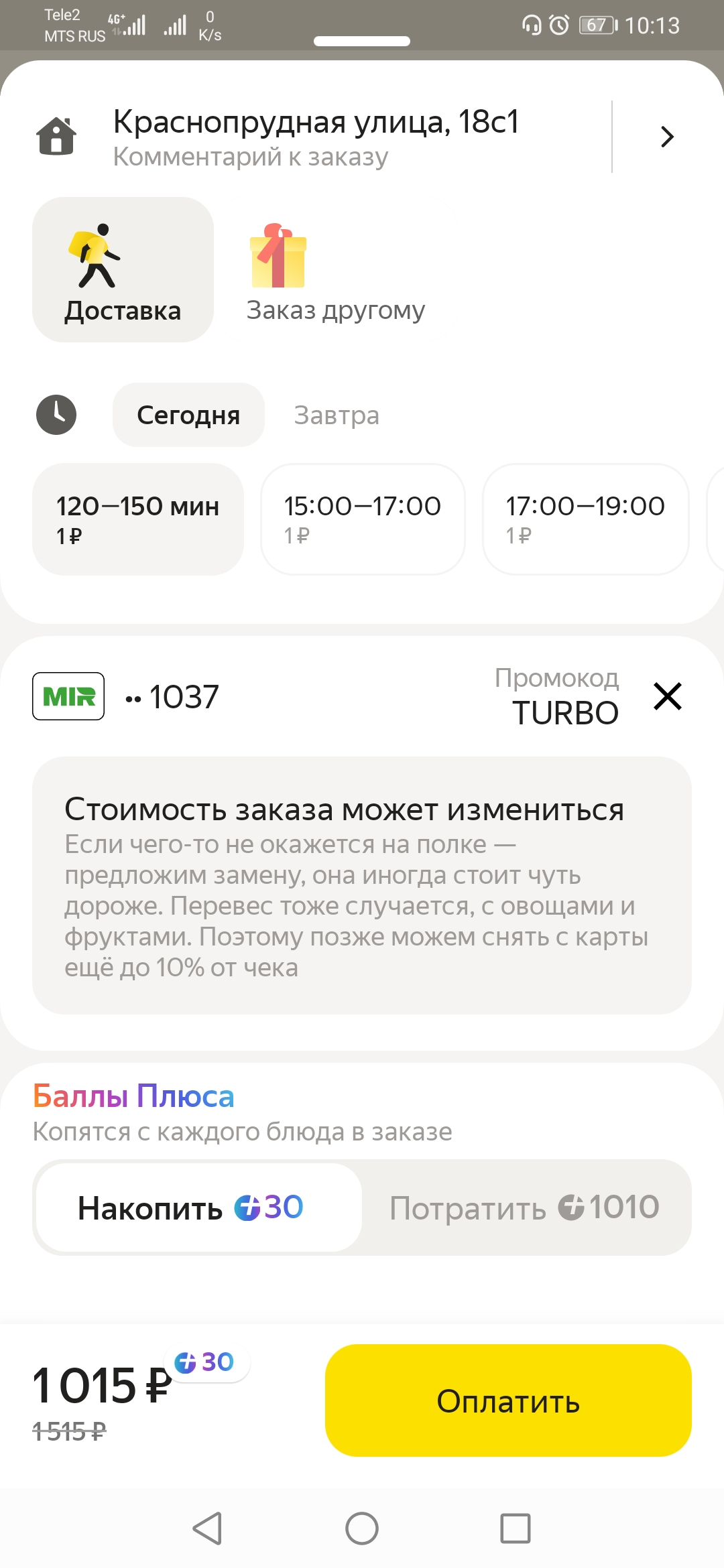Remove the TURBO promo code

point(668,696)
